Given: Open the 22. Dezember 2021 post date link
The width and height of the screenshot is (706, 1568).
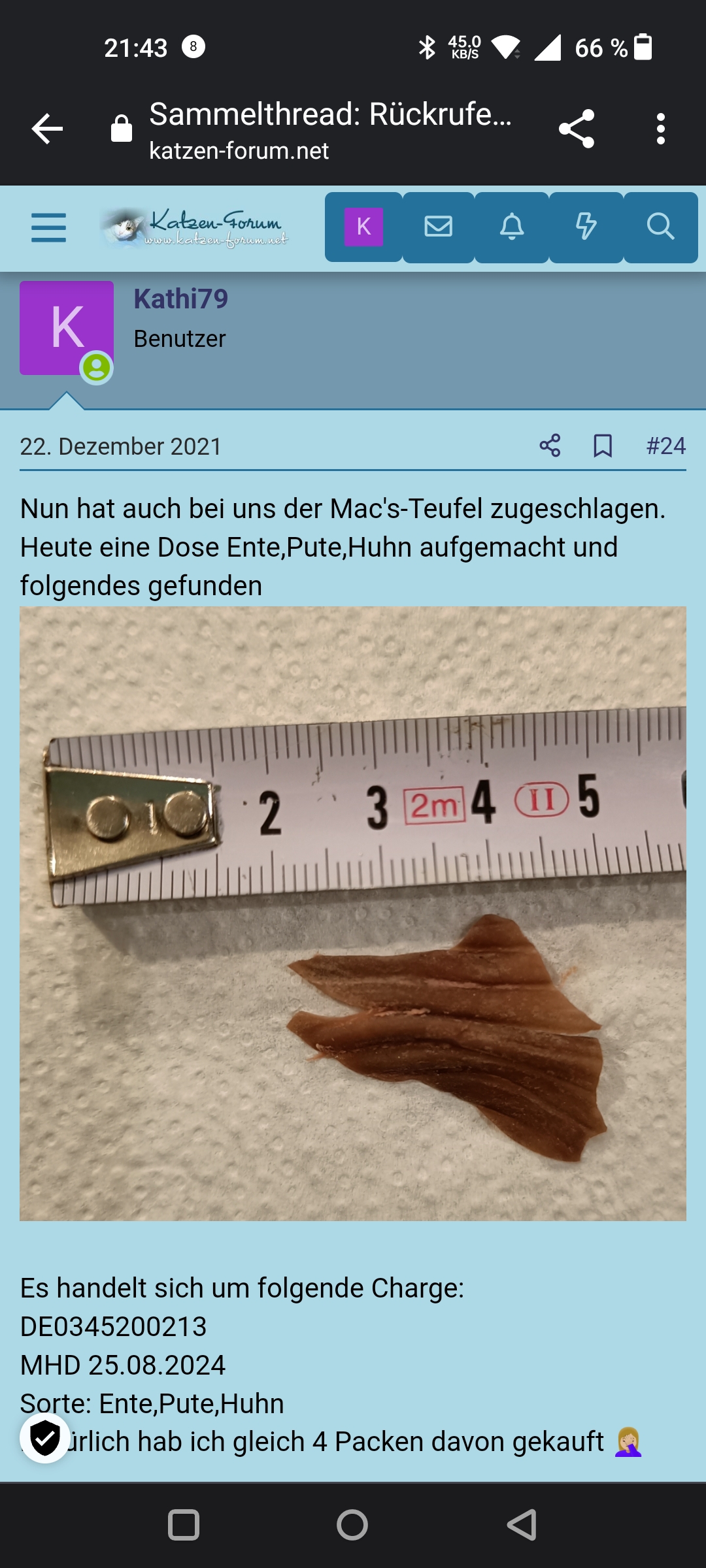Looking at the screenshot, I should coord(121,447).
